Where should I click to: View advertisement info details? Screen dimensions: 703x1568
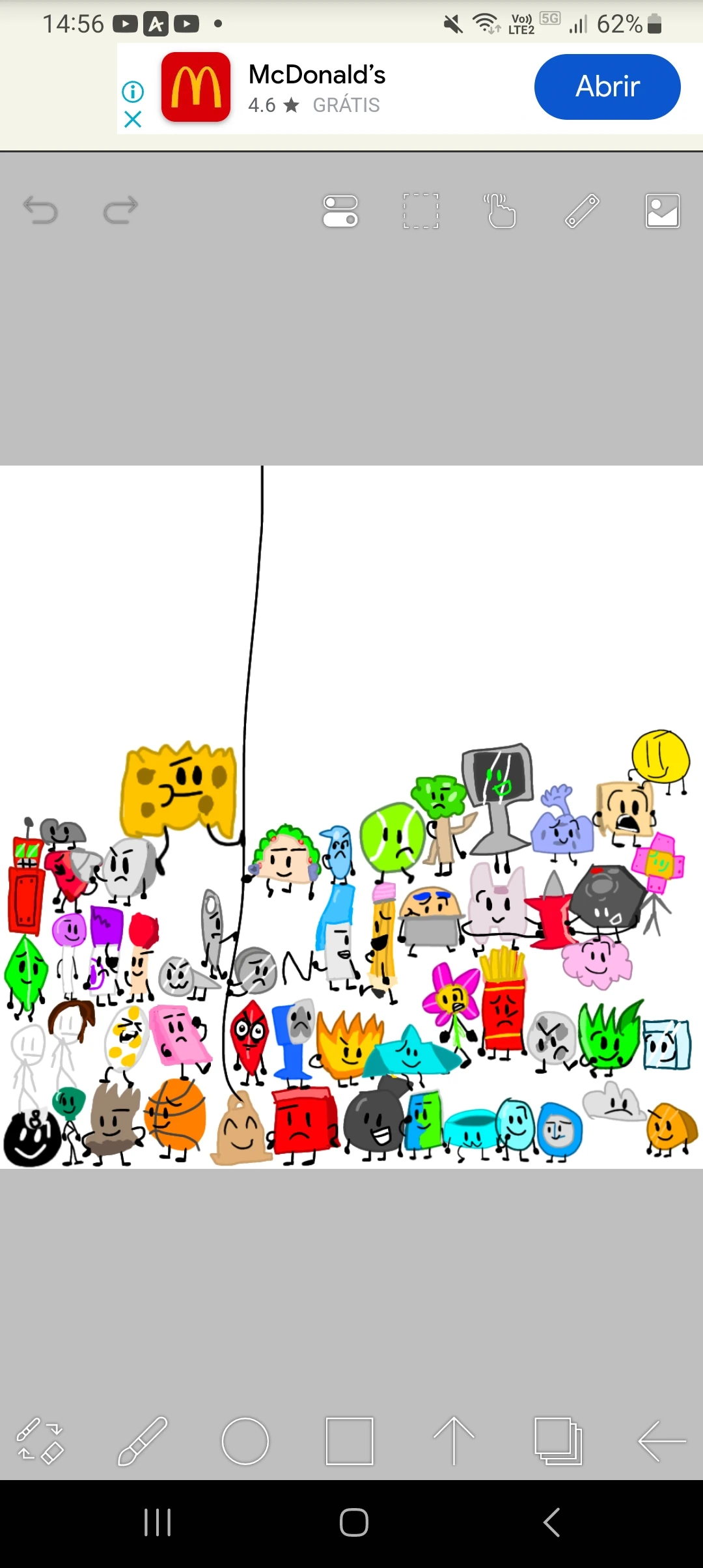click(133, 91)
